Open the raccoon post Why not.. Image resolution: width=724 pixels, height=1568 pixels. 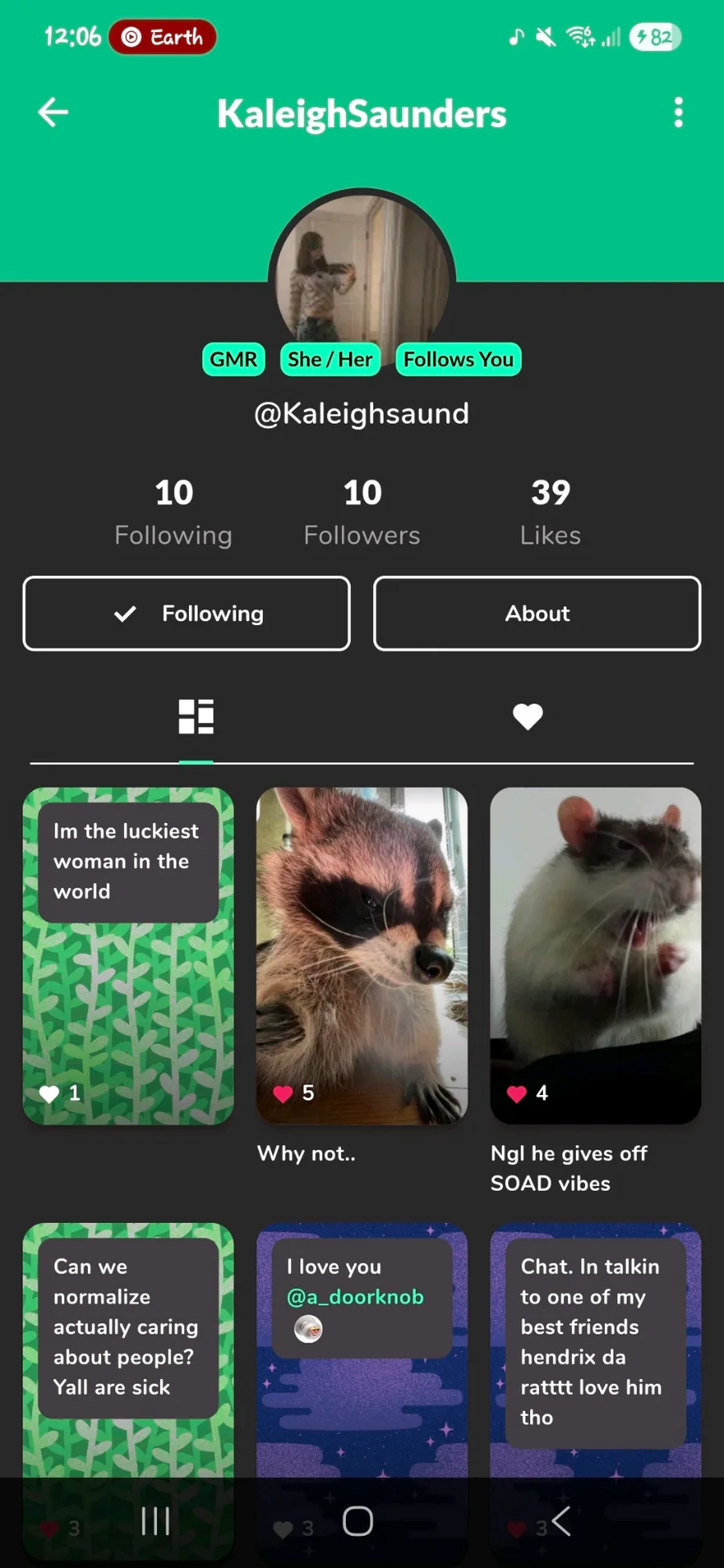pos(362,956)
